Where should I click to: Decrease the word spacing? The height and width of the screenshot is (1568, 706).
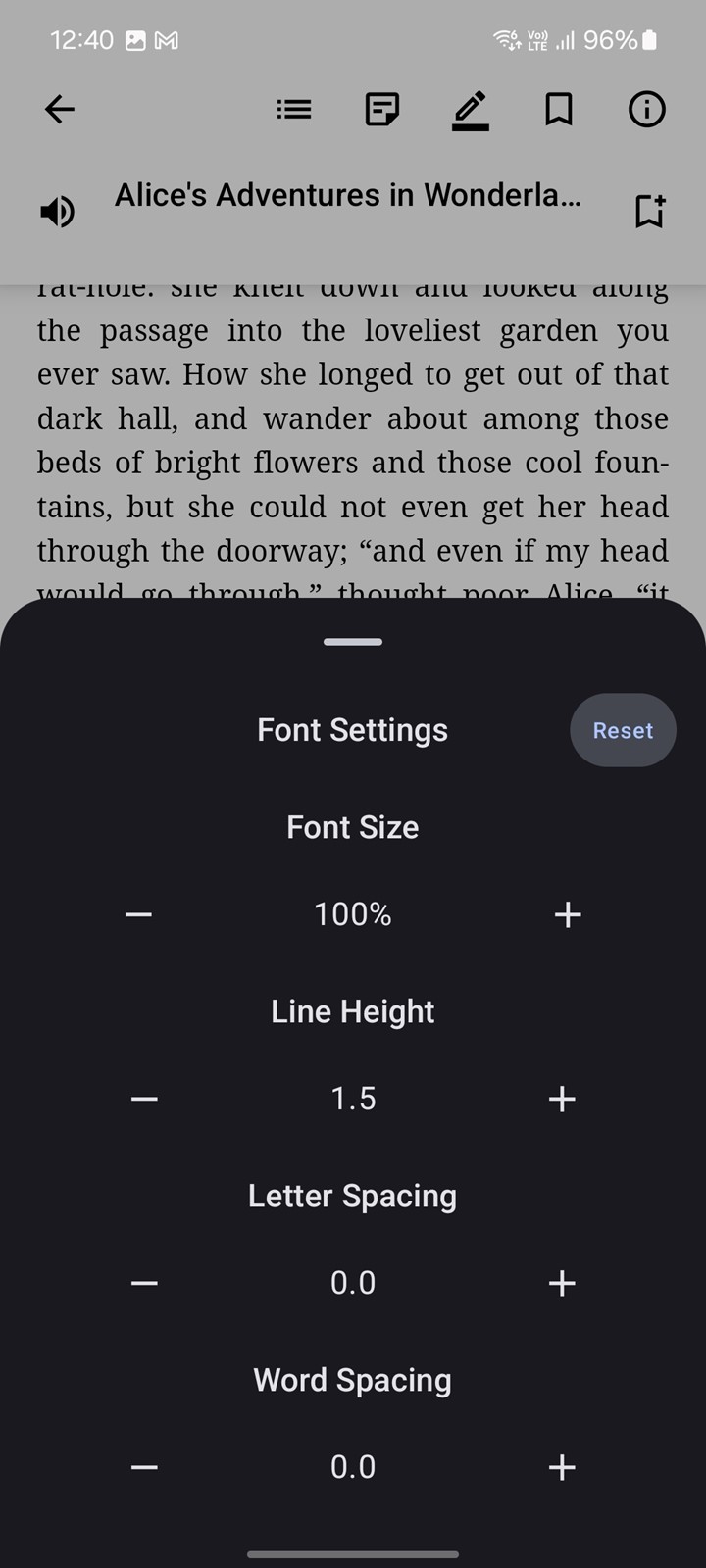tap(144, 1467)
